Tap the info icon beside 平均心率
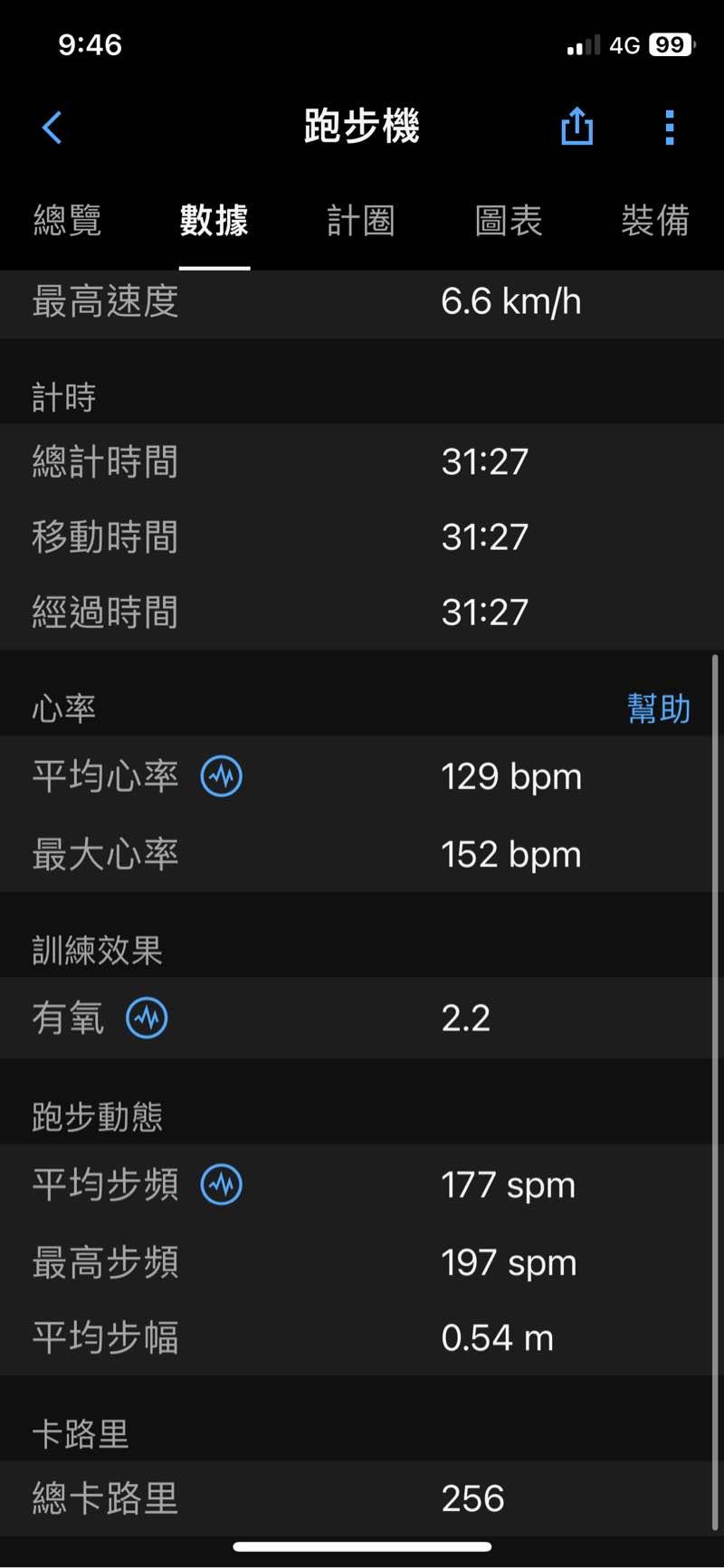Image resolution: width=724 pixels, height=1568 pixels. pyautogui.click(x=222, y=776)
